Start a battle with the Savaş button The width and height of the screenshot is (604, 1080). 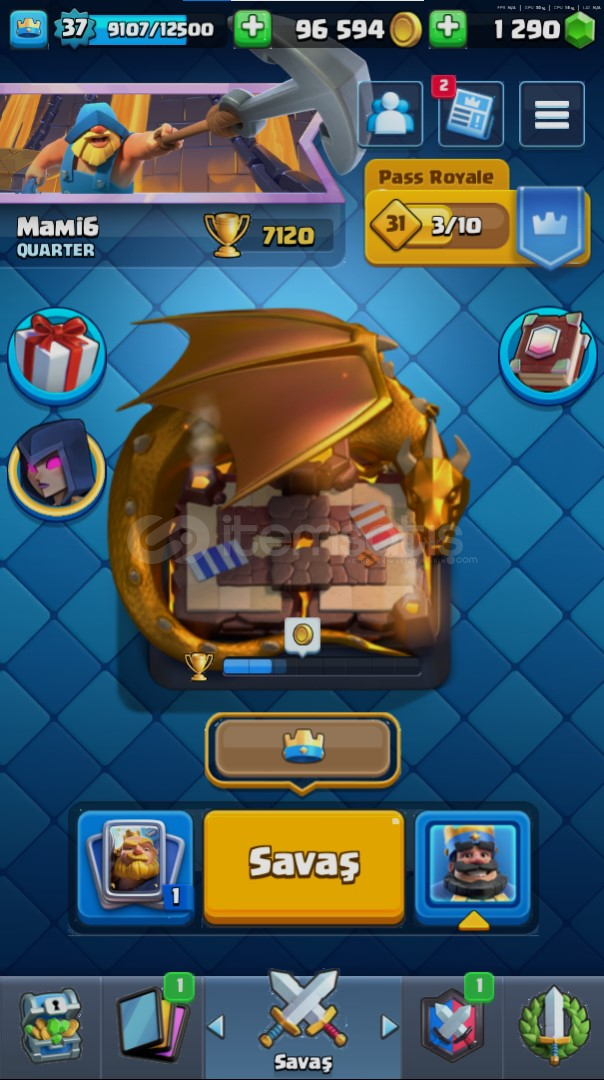(304, 866)
